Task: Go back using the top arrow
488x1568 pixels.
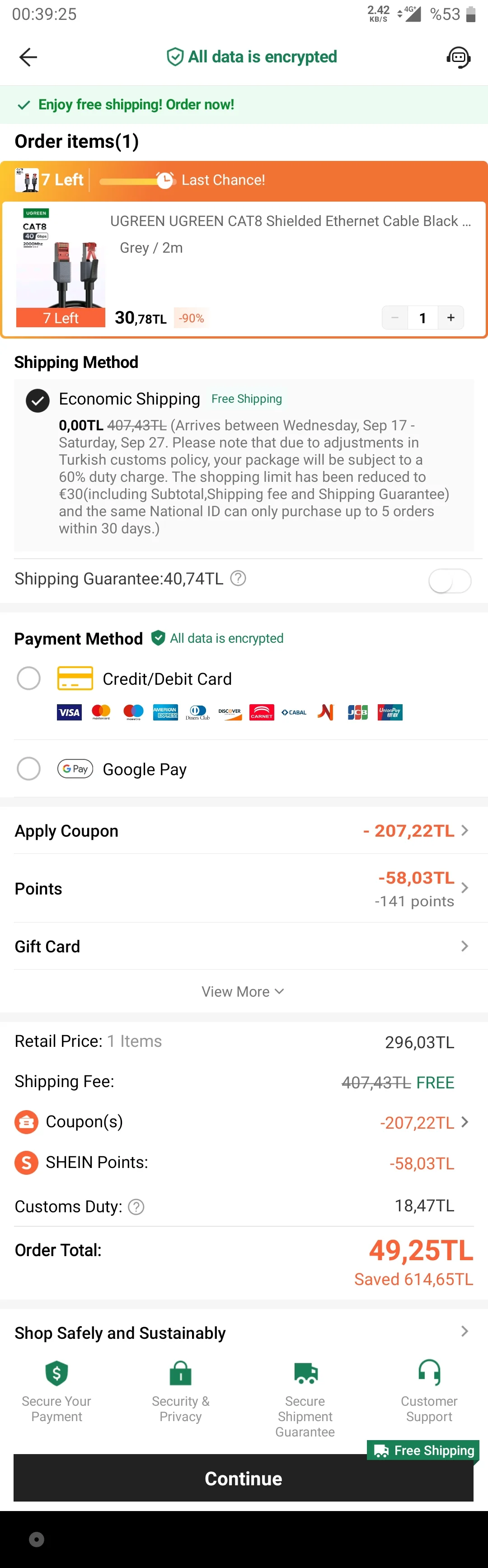Action: (28, 57)
